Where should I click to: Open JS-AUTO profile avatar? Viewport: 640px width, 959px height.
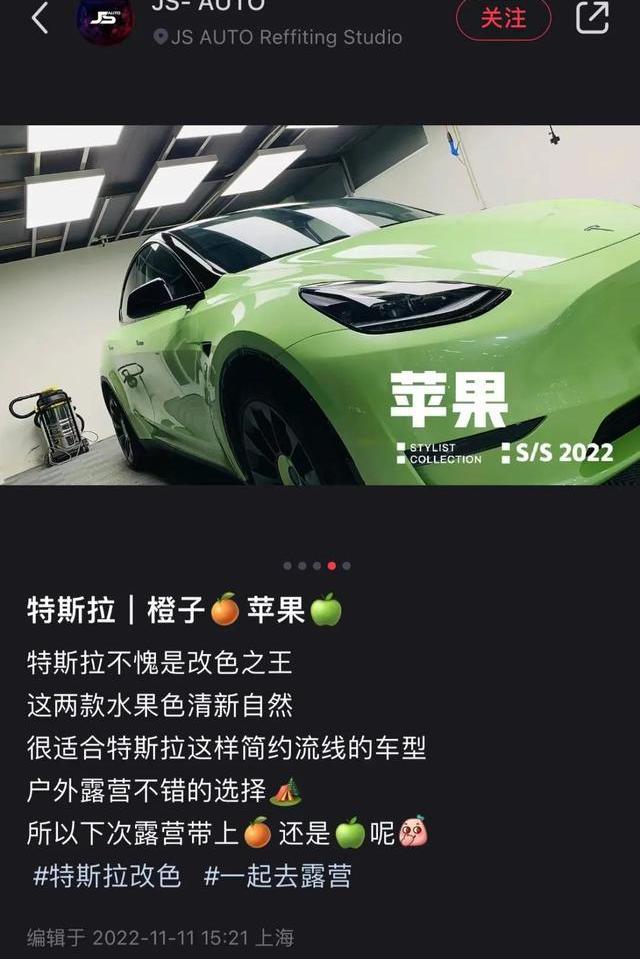105,18
